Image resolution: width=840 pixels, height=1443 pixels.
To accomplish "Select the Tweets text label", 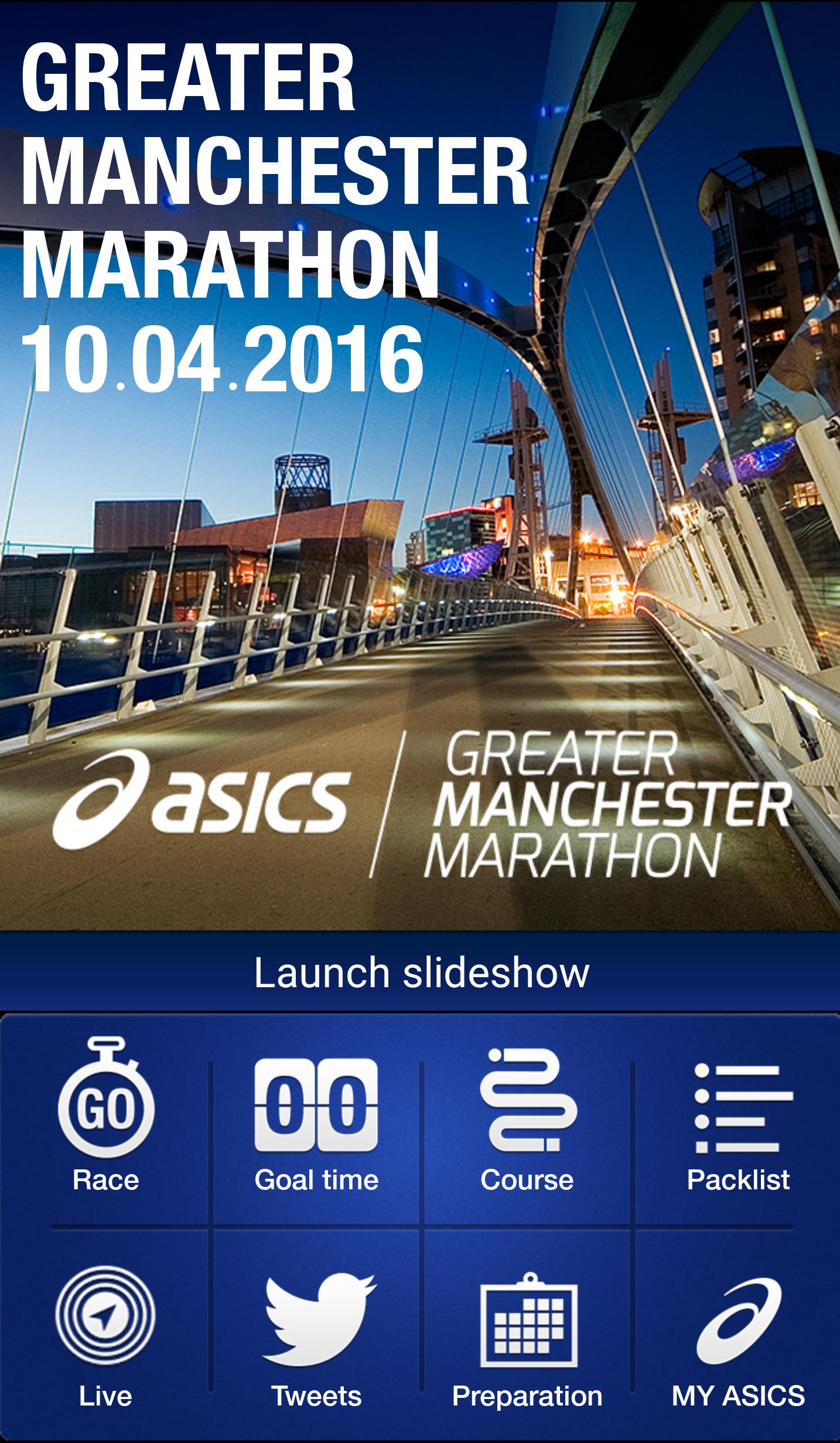I will (316, 1395).
